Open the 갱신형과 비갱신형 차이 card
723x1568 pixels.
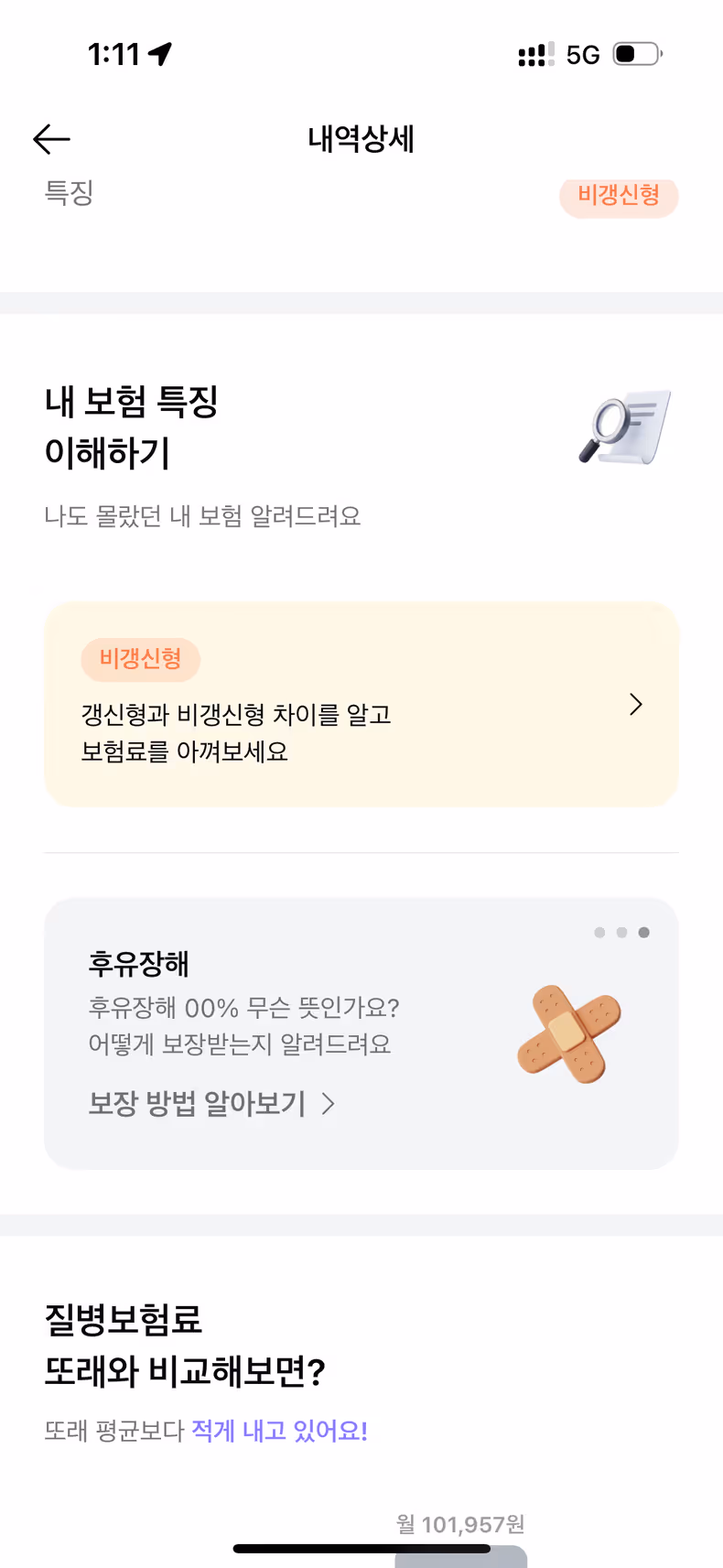point(361,705)
